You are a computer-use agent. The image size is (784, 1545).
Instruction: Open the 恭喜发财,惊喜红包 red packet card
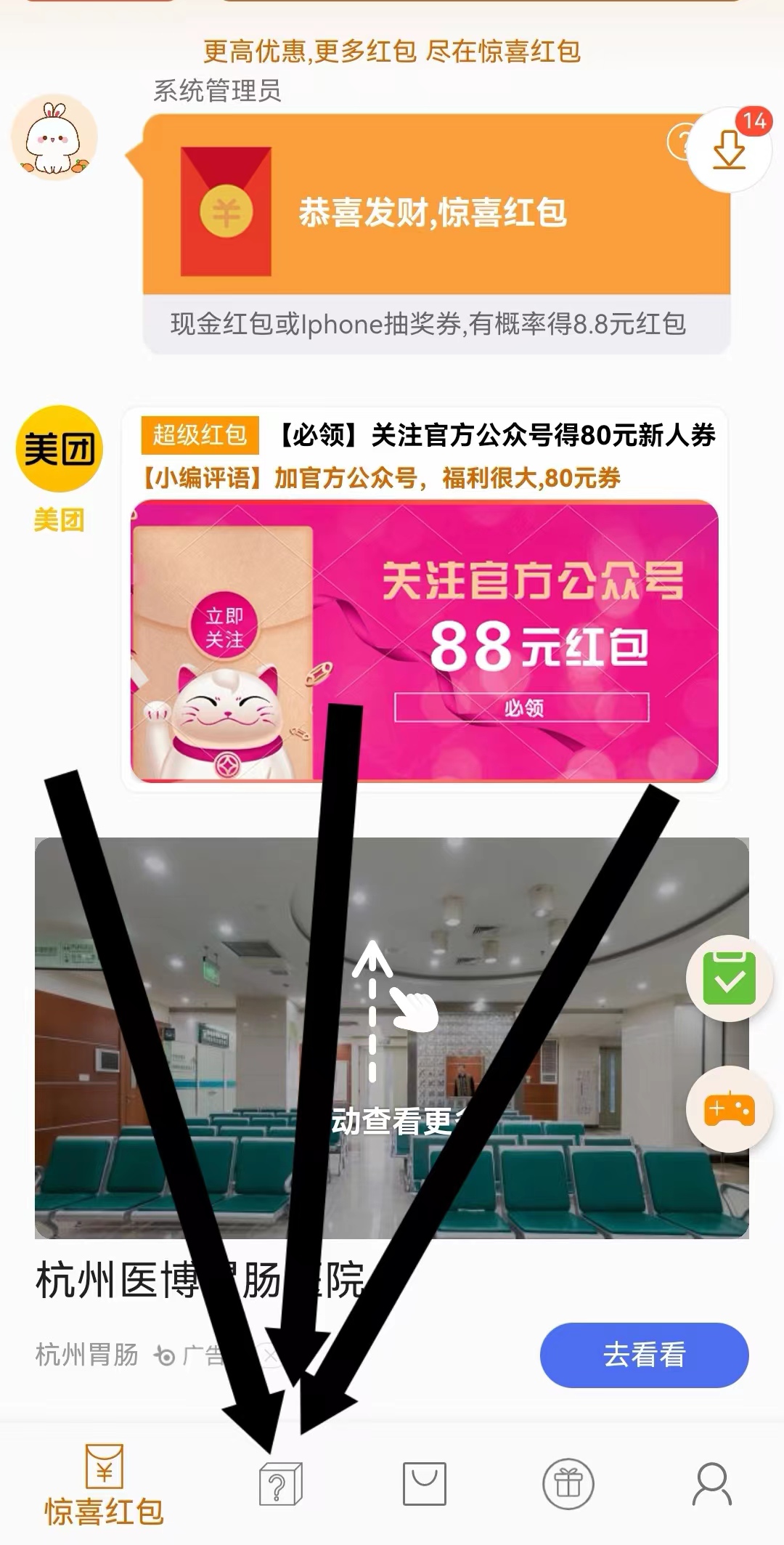click(436, 211)
